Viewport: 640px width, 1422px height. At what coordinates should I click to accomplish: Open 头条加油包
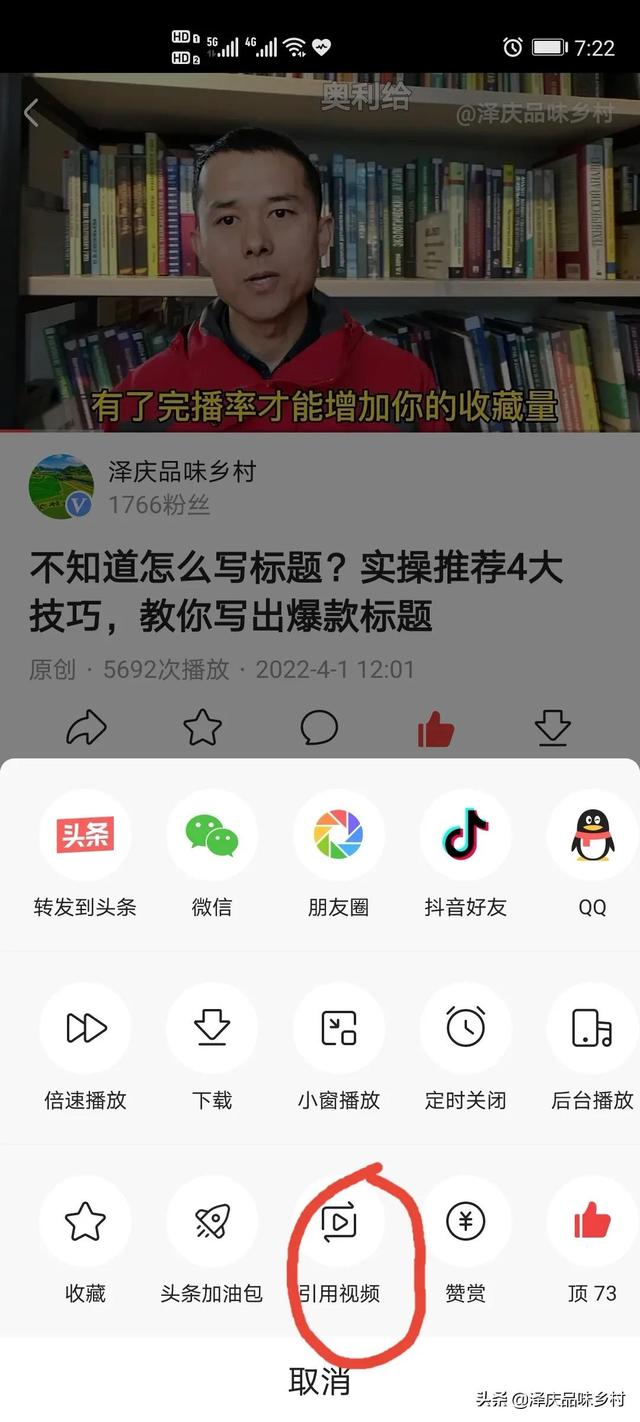click(x=211, y=1221)
